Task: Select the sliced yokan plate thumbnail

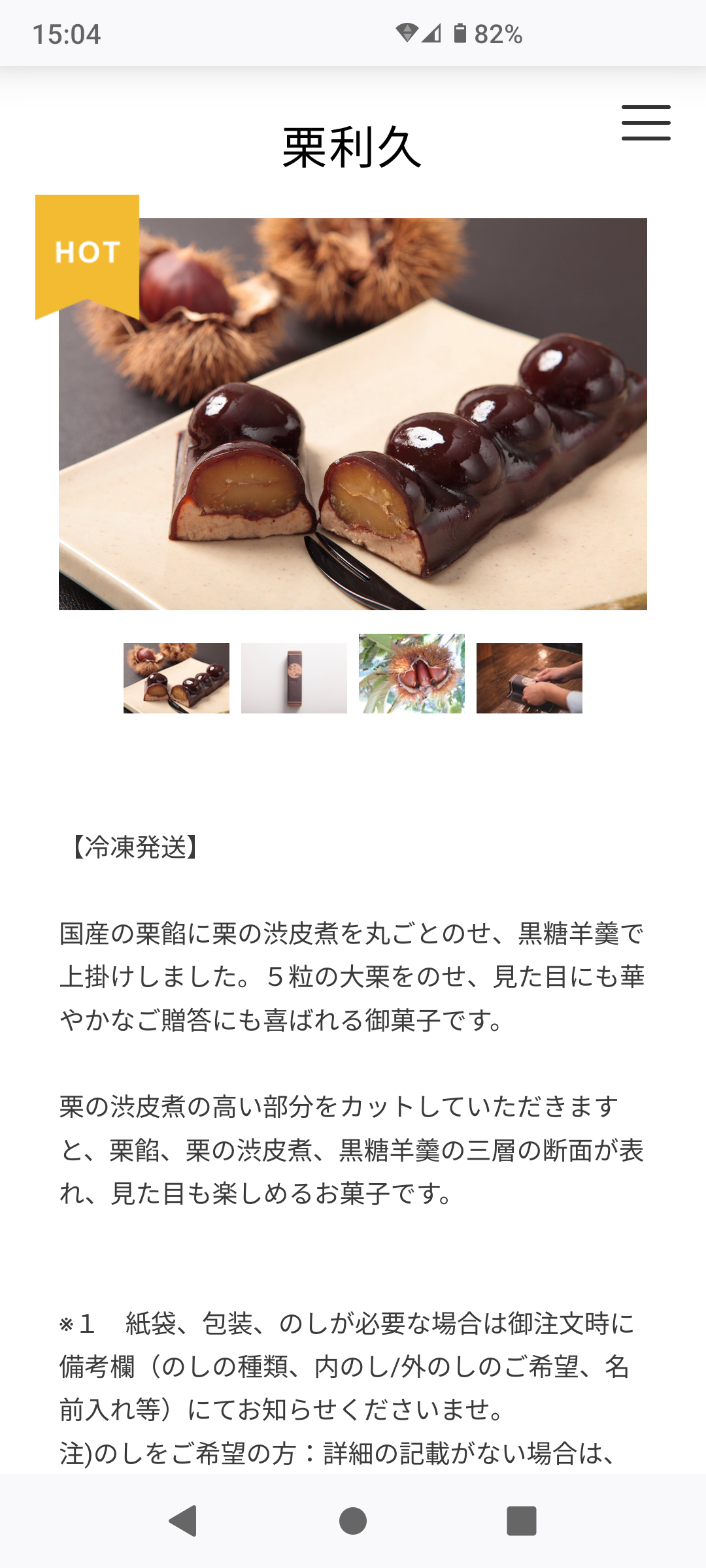Action: [176, 678]
